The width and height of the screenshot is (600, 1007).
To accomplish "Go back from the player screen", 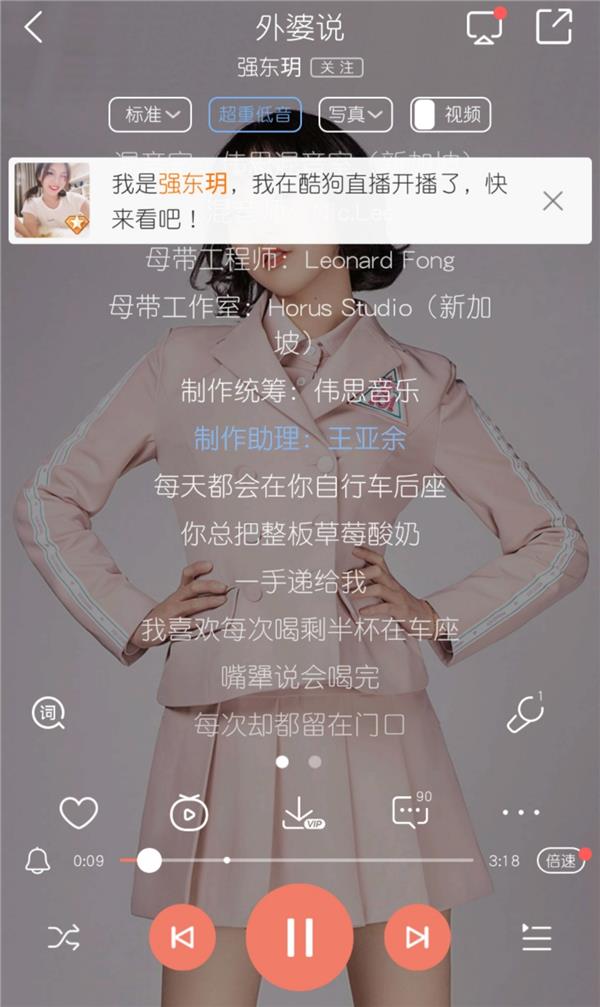I will tap(34, 28).
